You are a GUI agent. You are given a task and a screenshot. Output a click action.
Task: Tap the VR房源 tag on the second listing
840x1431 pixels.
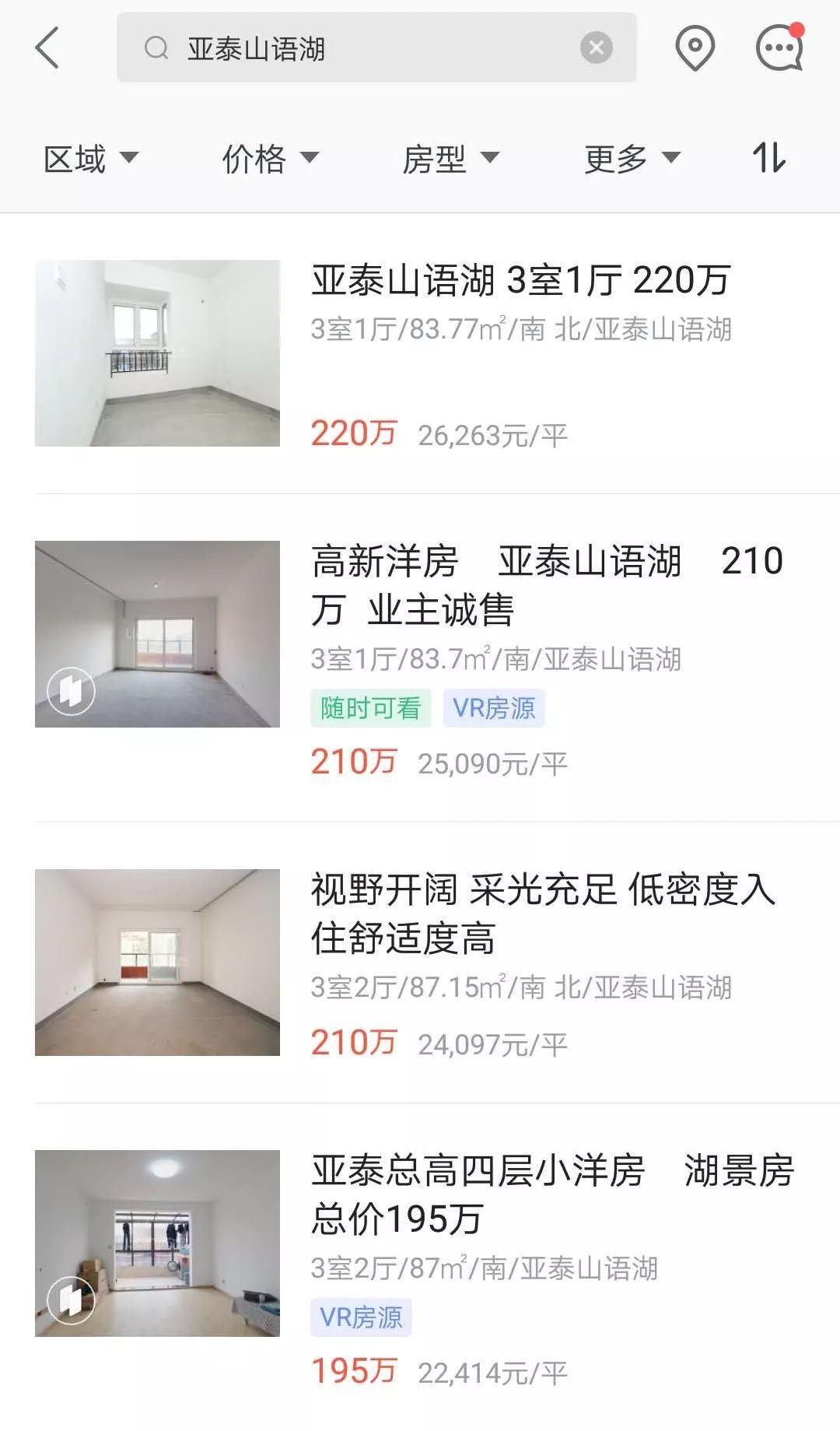point(492,708)
